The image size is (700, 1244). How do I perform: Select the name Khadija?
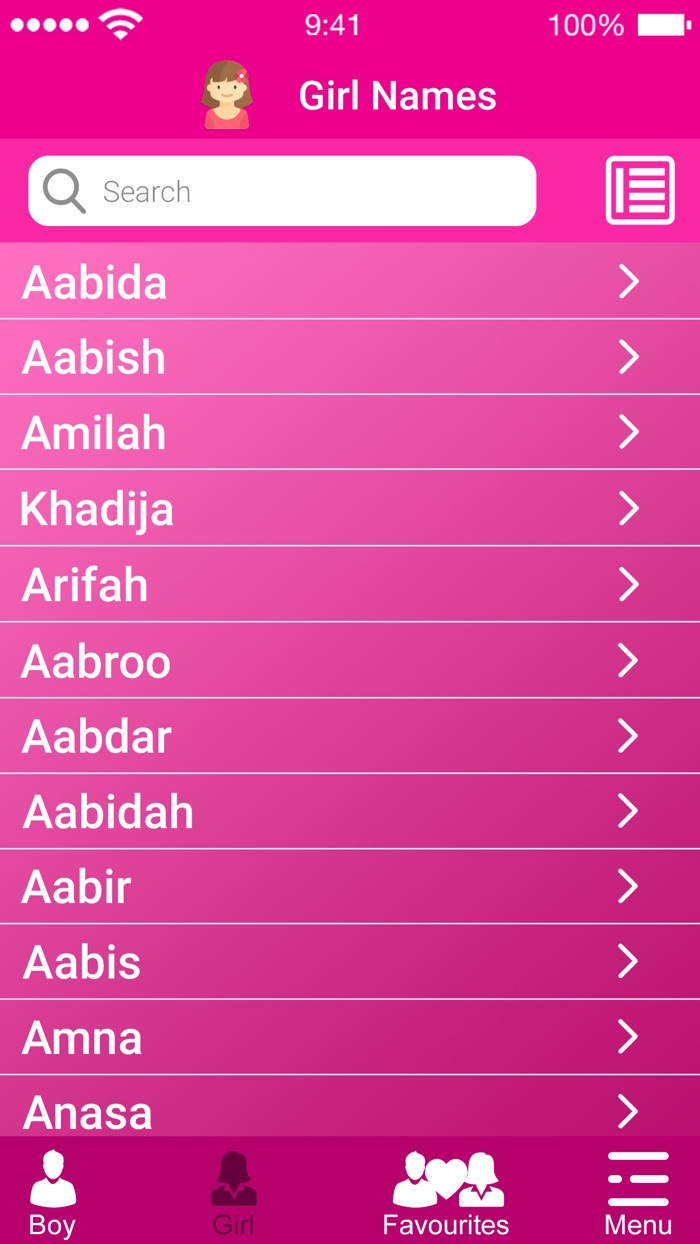point(350,509)
